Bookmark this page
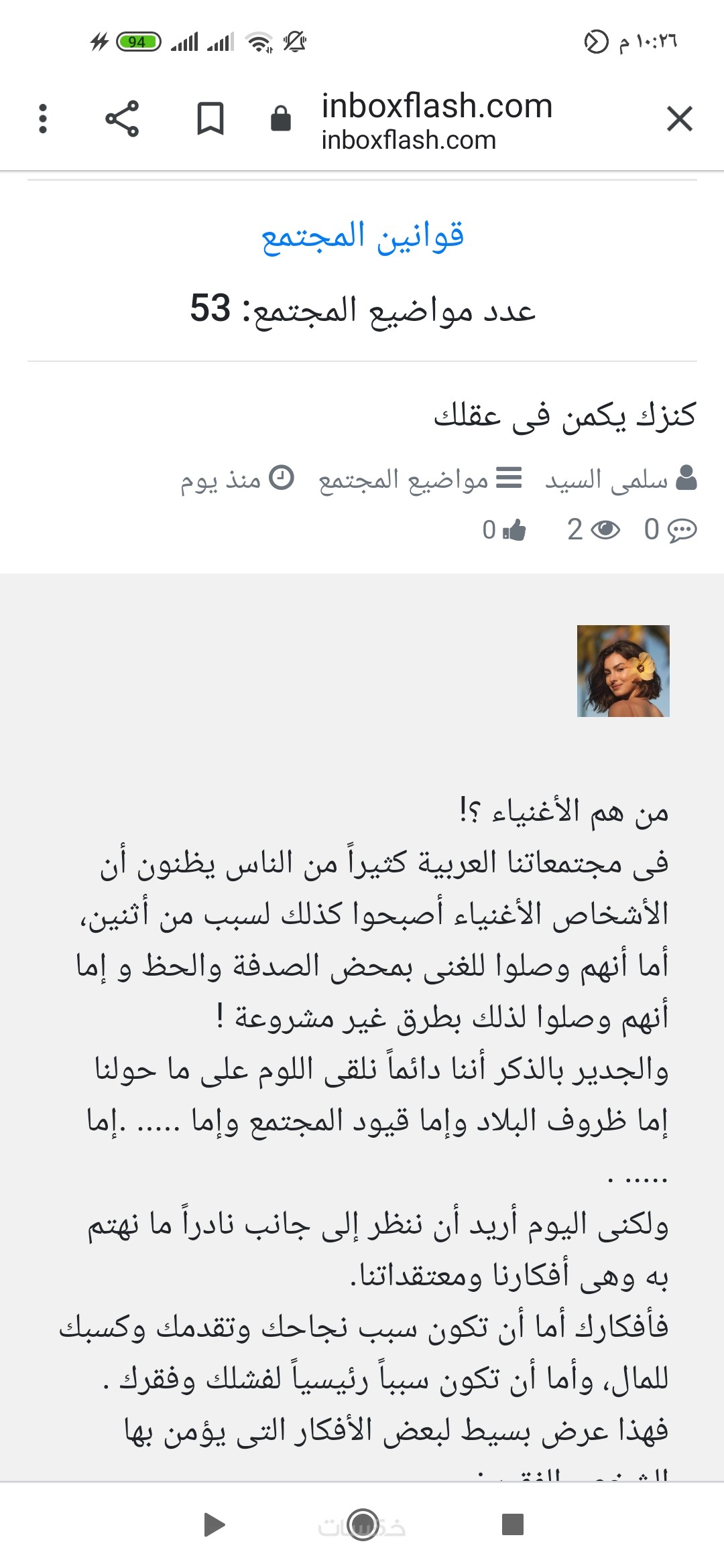Viewport: 724px width, 1568px height. (x=210, y=119)
